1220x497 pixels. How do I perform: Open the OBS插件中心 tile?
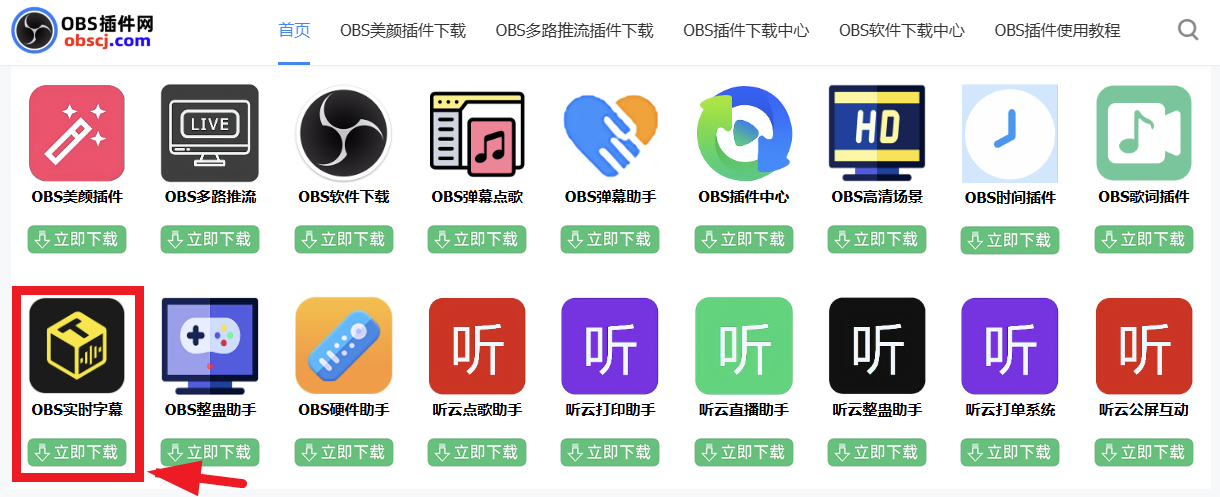[744, 133]
